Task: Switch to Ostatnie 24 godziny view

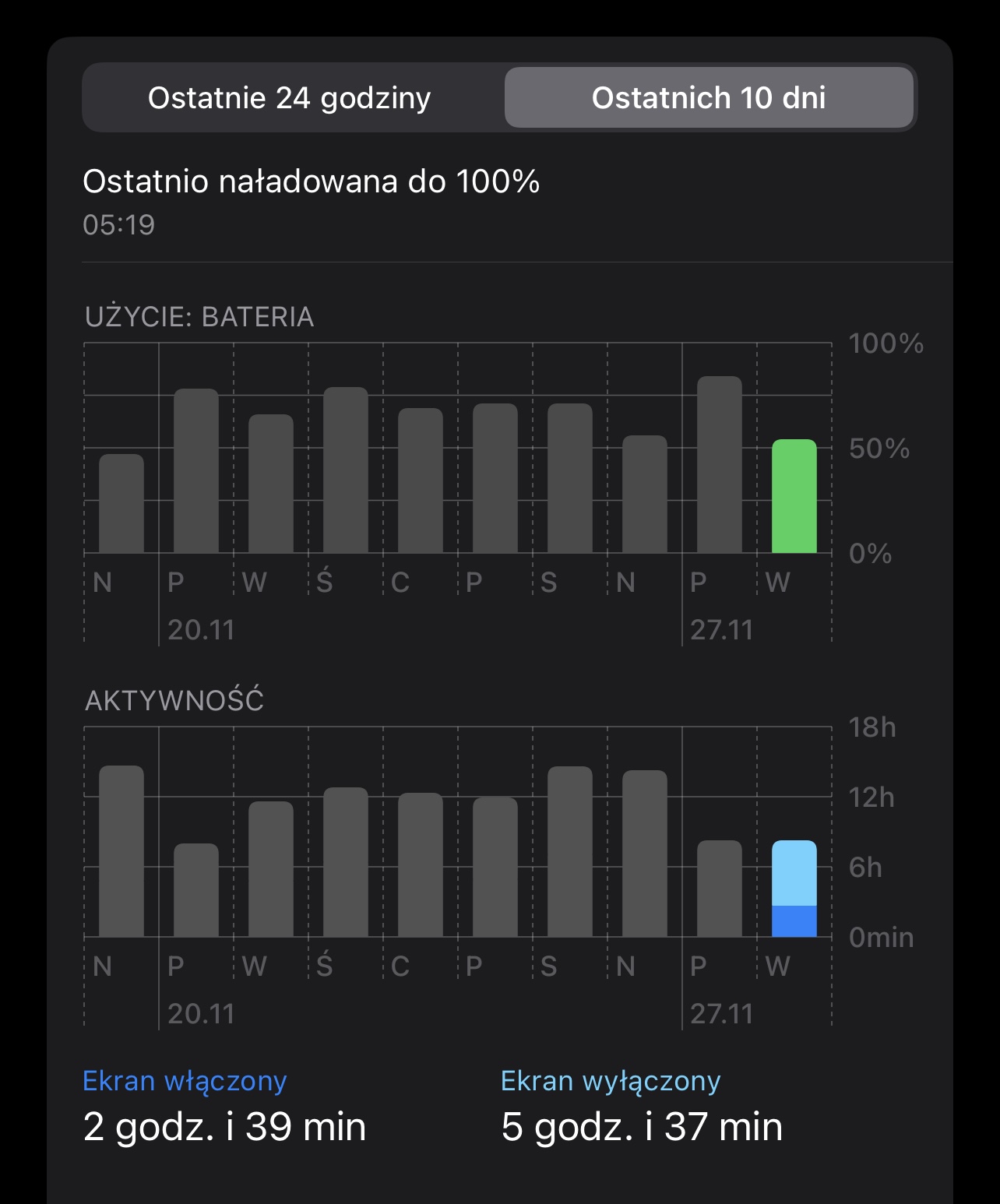Action: pyautogui.click(x=290, y=98)
